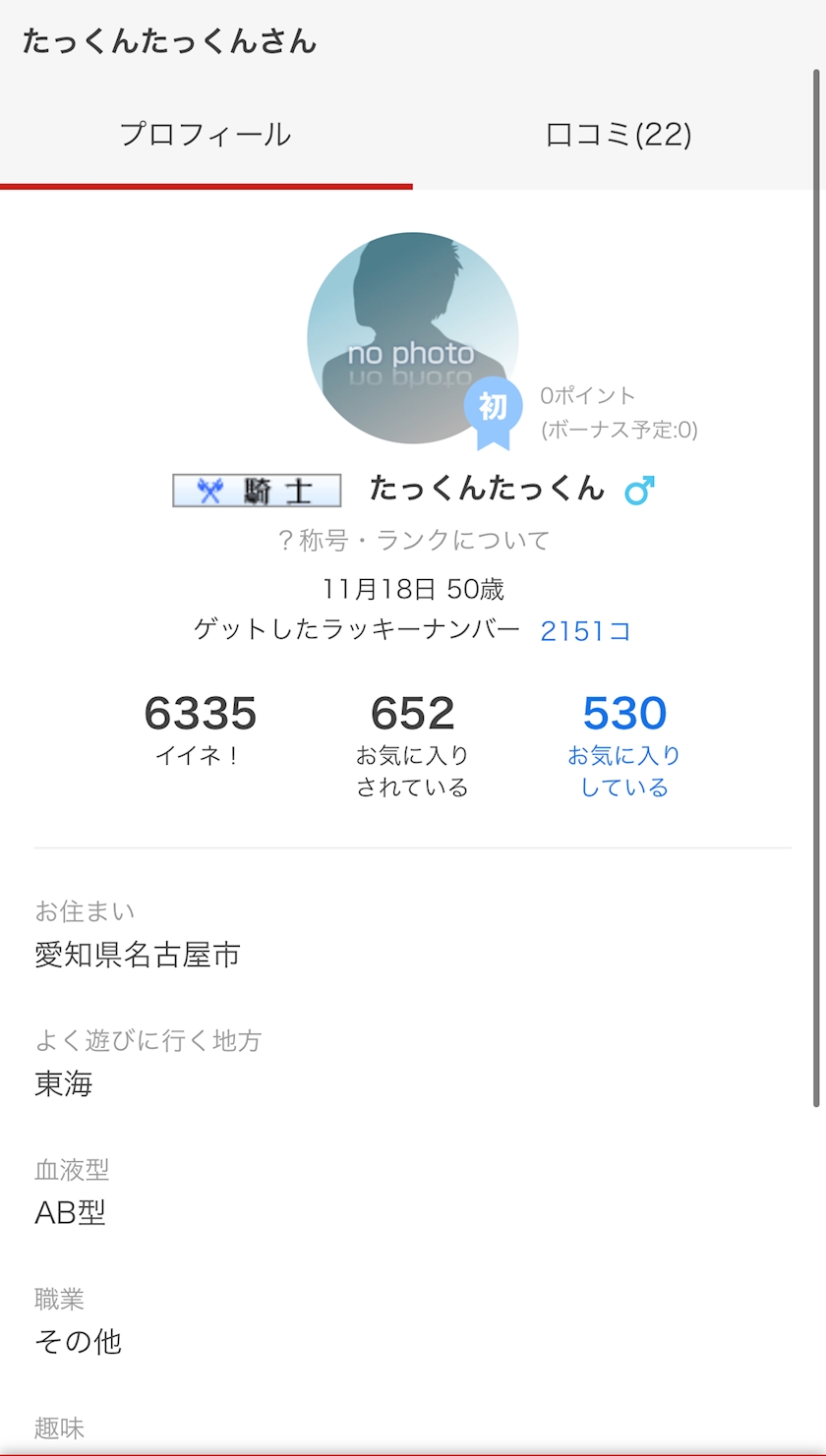The width and height of the screenshot is (826, 1456).
Task: Open 称号・ランクについて help link
Action: 413,540
